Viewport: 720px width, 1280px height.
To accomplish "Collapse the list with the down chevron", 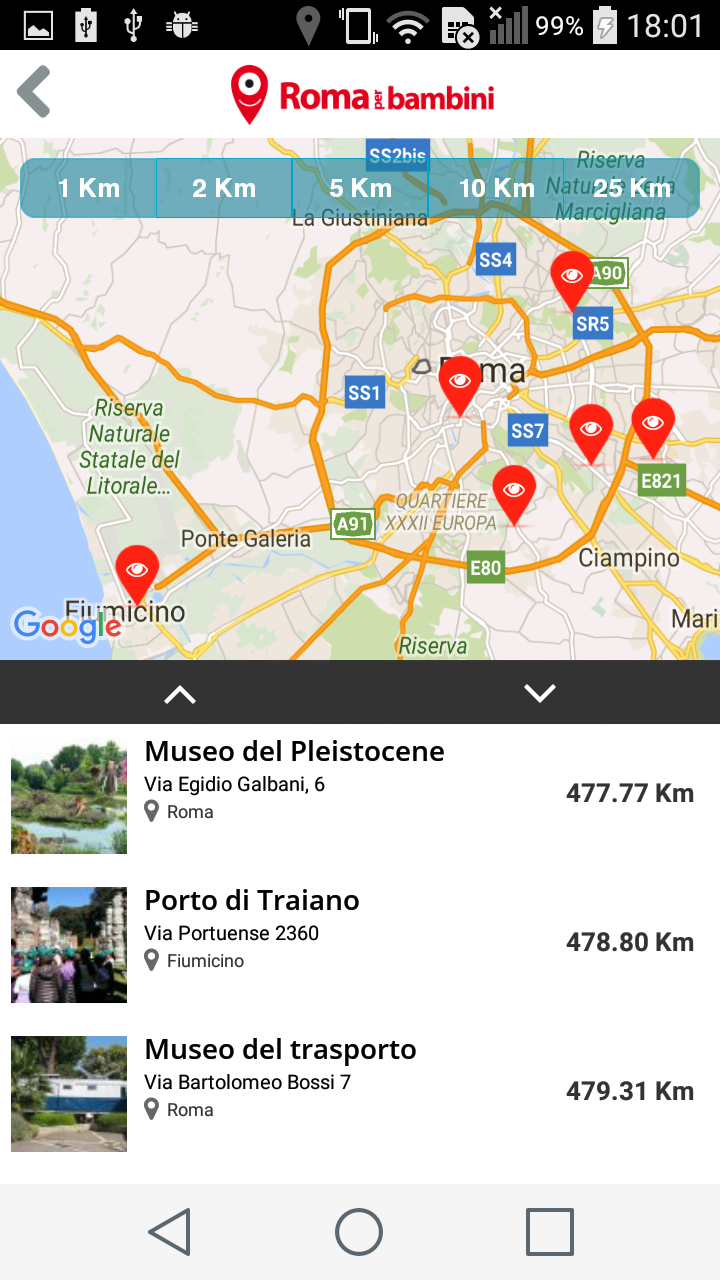I will click(x=540, y=693).
